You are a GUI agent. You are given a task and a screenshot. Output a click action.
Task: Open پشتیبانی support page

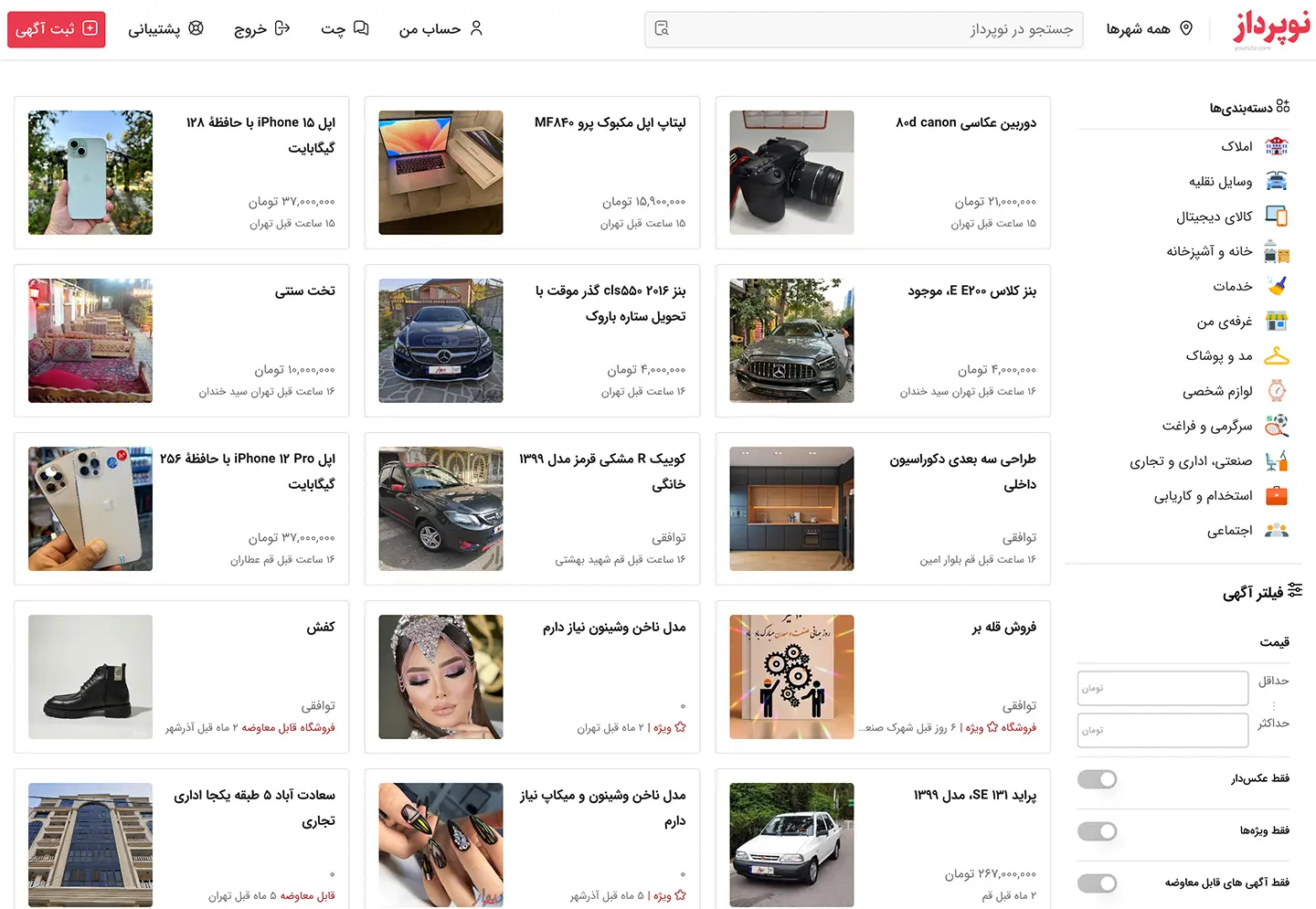[x=165, y=29]
